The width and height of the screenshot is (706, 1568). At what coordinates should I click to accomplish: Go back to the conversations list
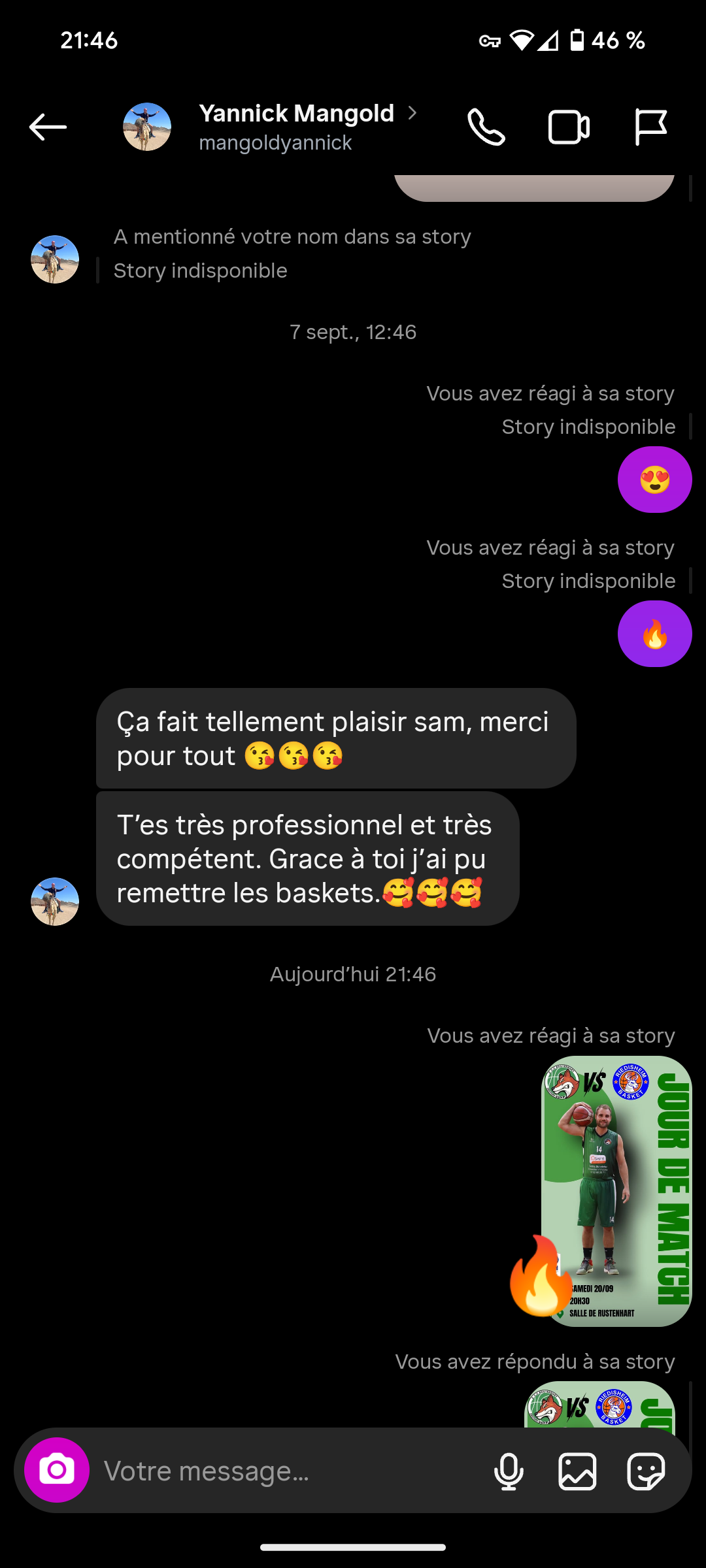pos(48,127)
